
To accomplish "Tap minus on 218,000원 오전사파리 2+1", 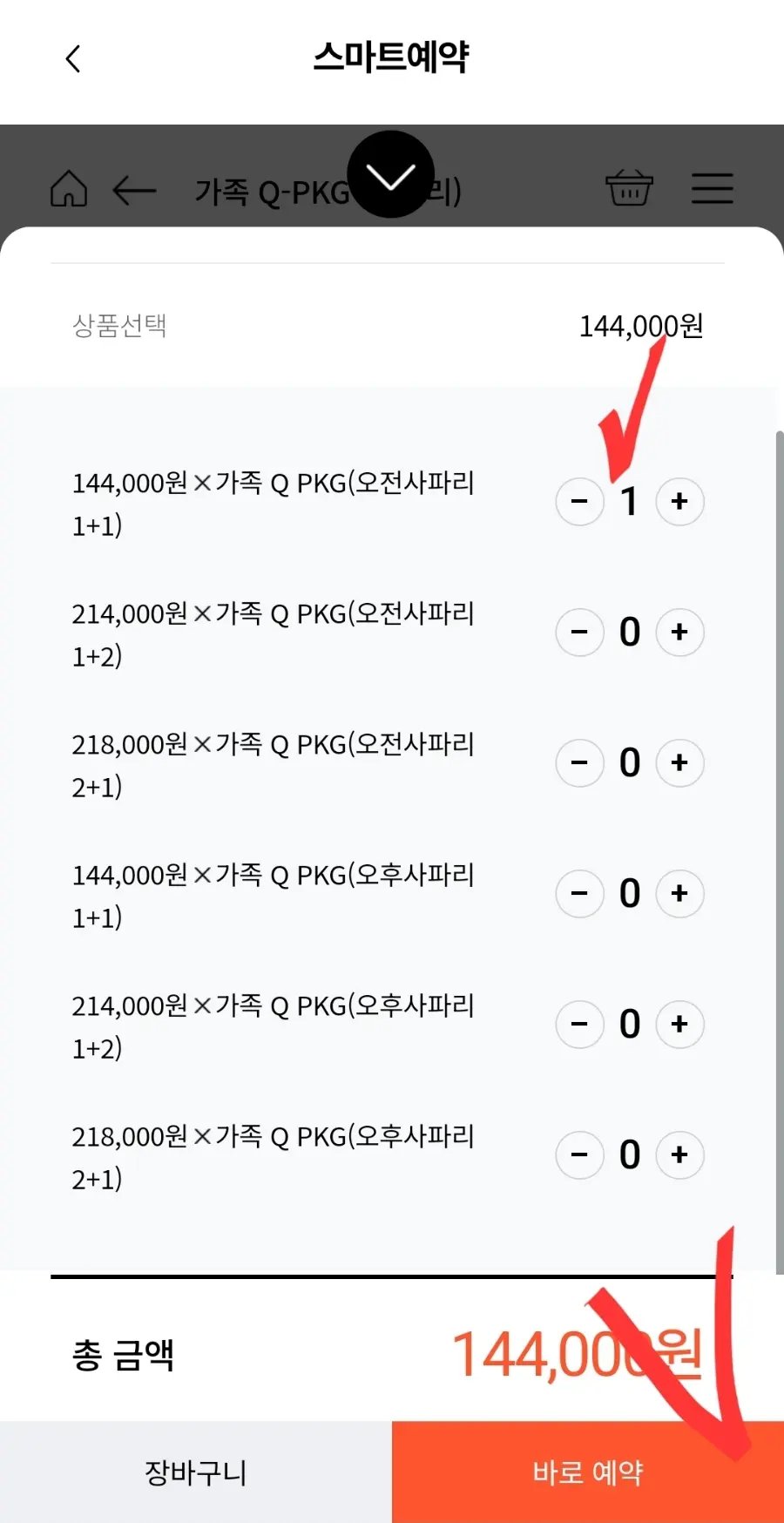I will tap(579, 763).
